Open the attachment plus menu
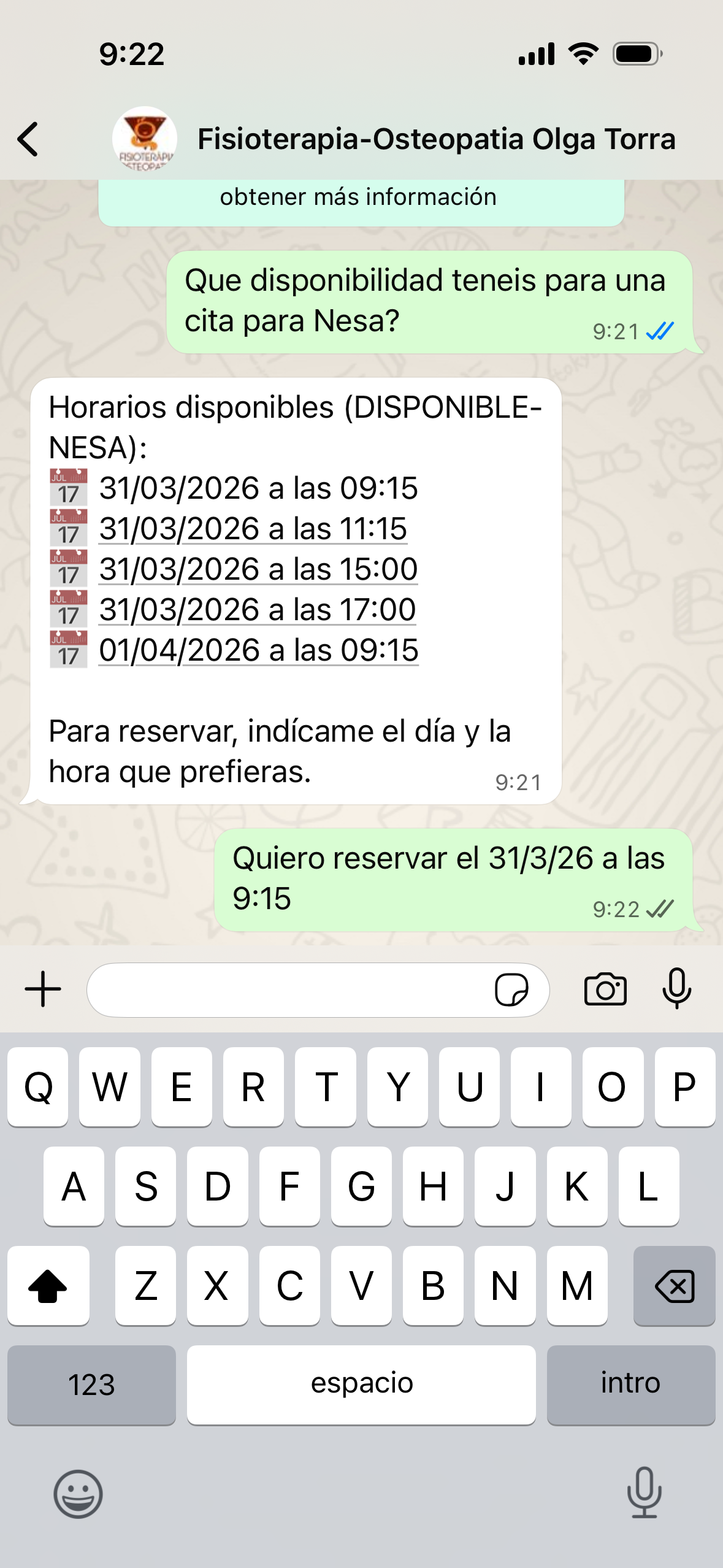This screenshot has width=723, height=1568. [x=43, y=989]
